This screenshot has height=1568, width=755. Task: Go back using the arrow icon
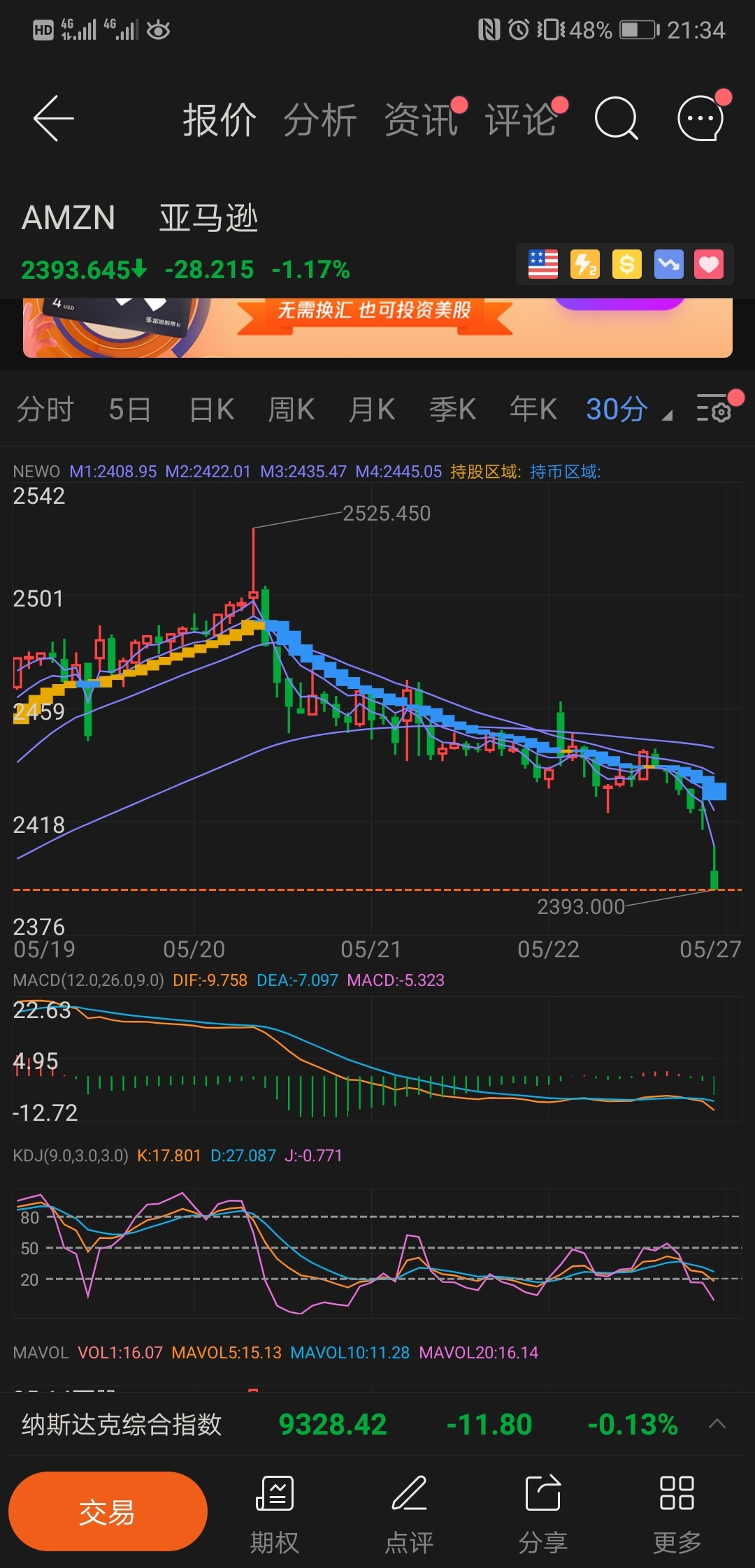[x=53, y=119]
